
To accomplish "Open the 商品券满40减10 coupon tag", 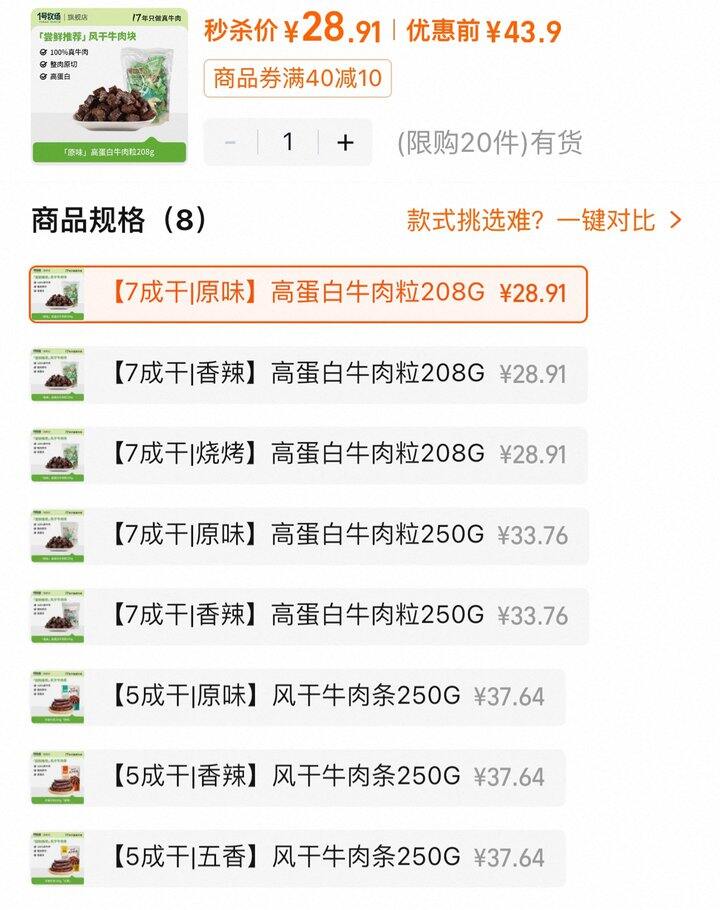I will pos(297,79).
